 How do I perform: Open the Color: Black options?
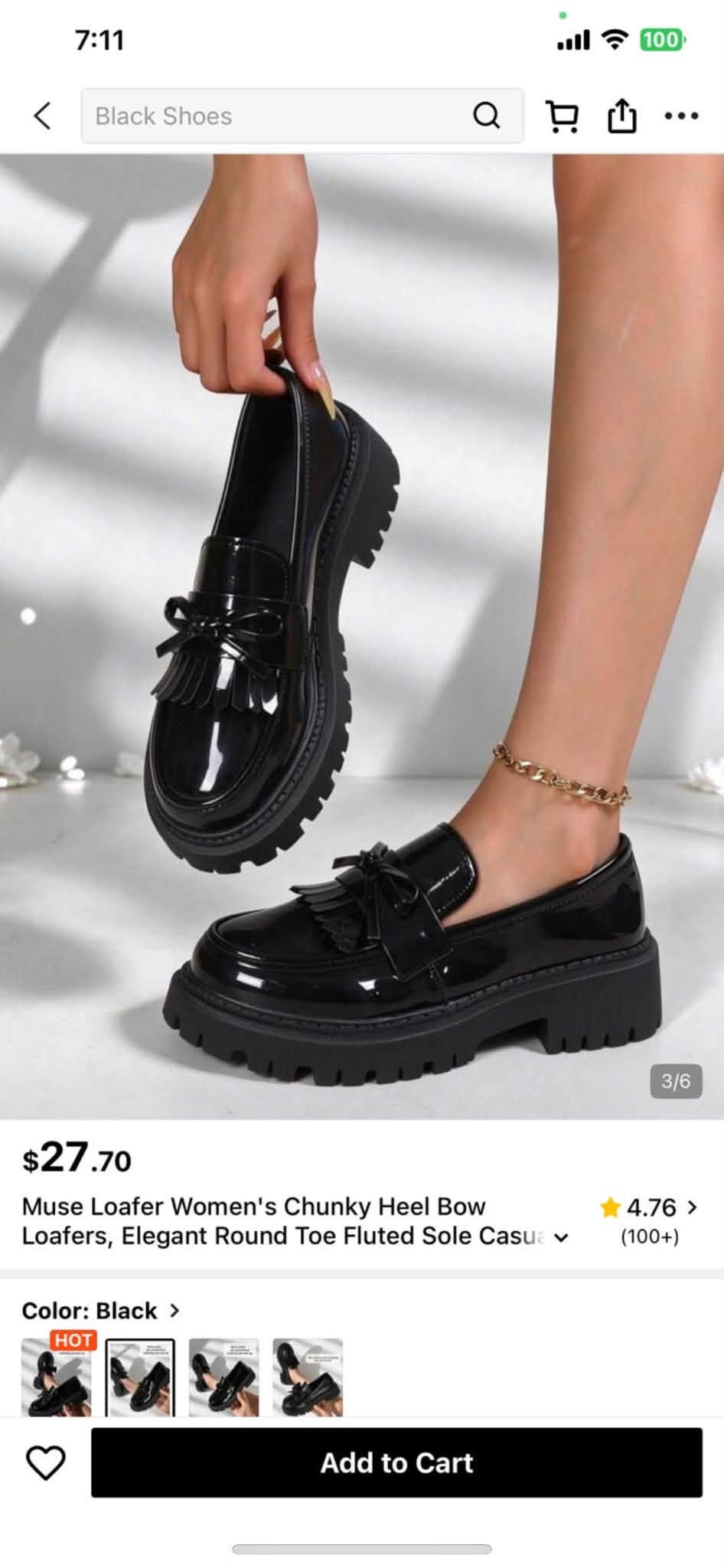pyautogui.click(x=100, y=1311)
